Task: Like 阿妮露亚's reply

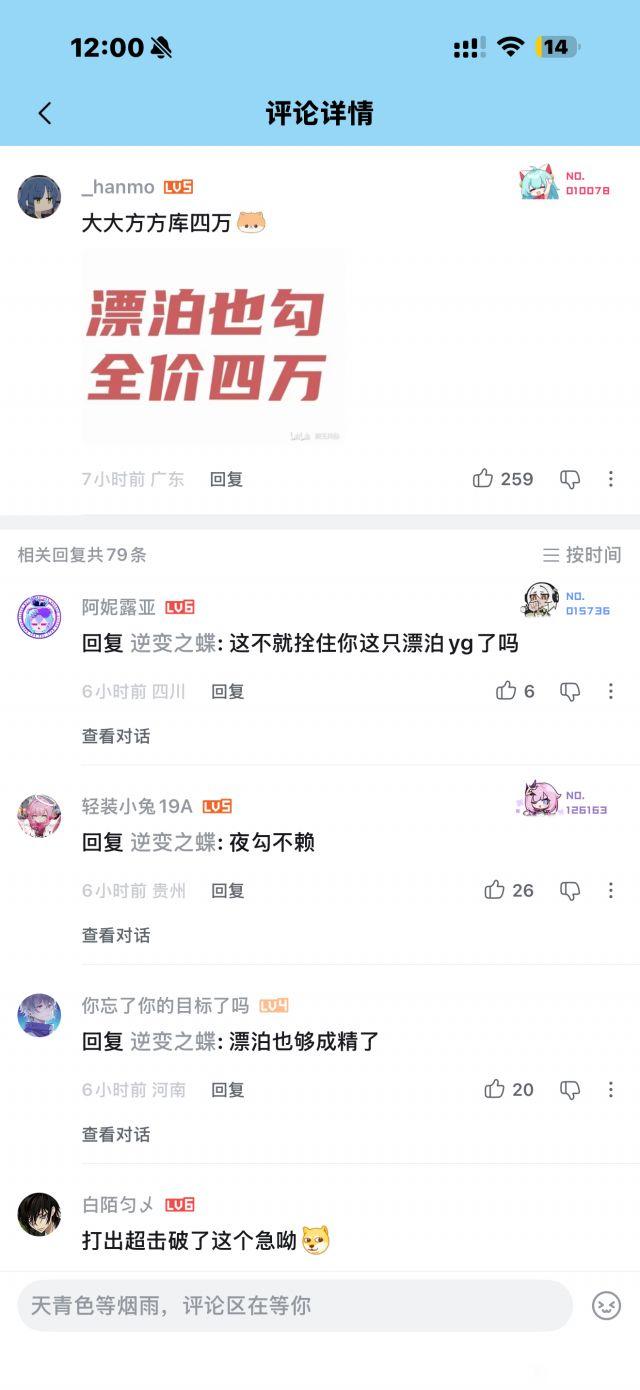Action: click(x=516, y=691)
